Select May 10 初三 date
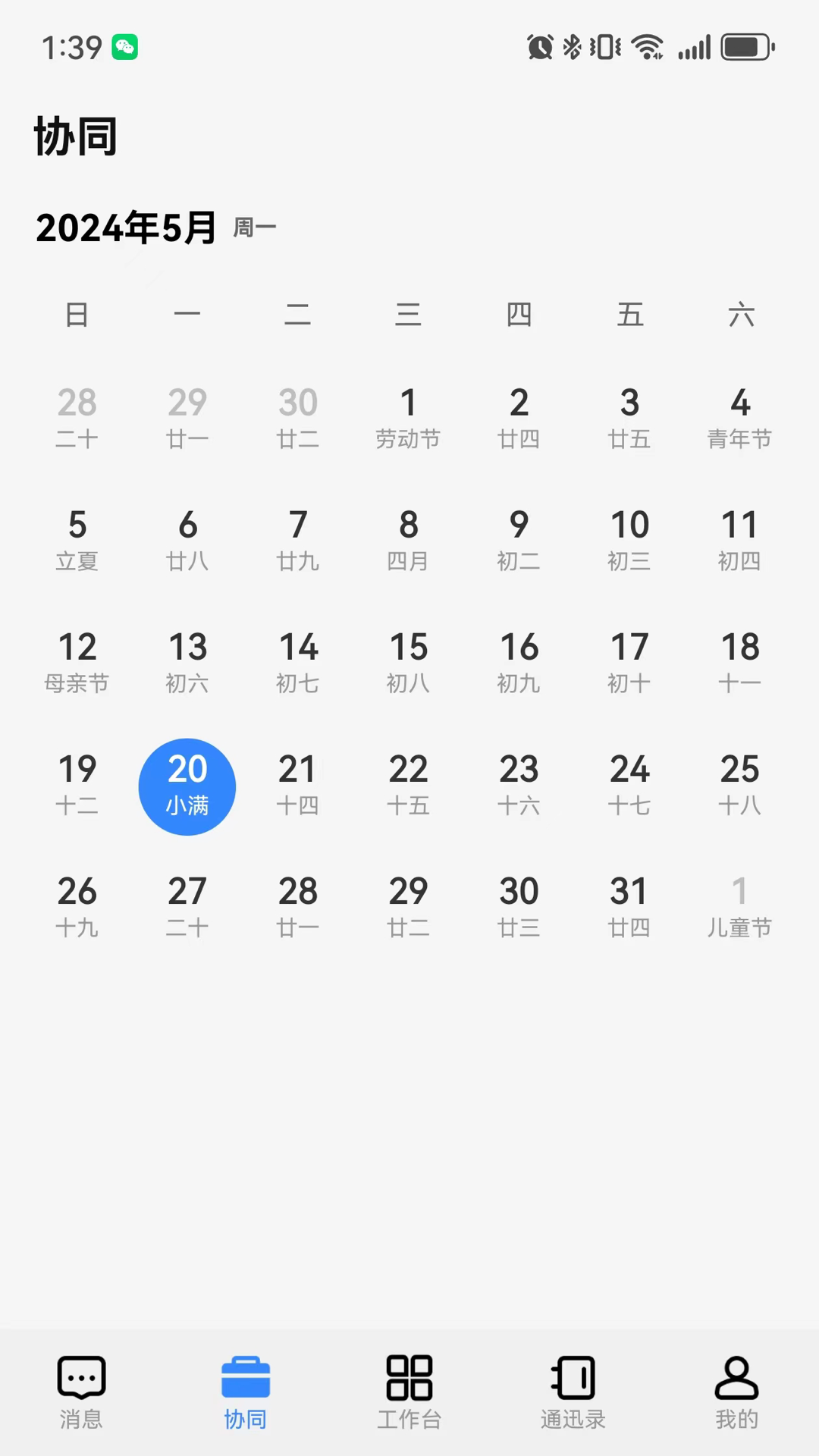 click(629, 539)
